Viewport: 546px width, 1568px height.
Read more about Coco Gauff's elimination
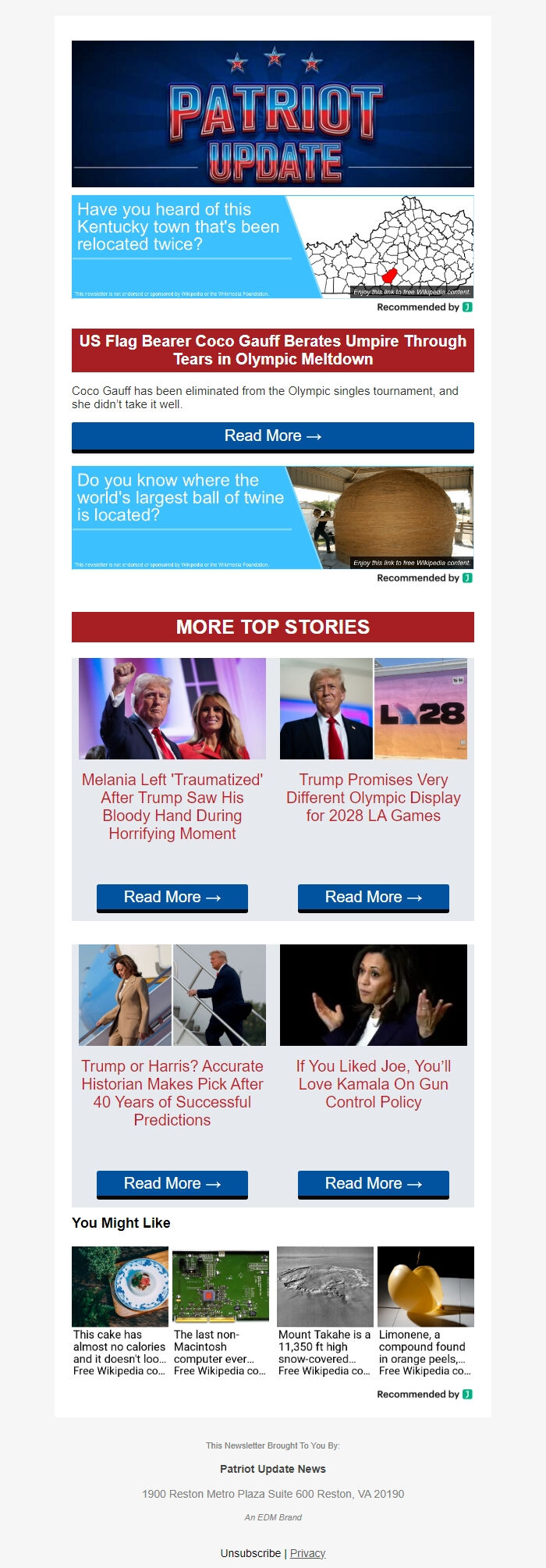point(272,436)
